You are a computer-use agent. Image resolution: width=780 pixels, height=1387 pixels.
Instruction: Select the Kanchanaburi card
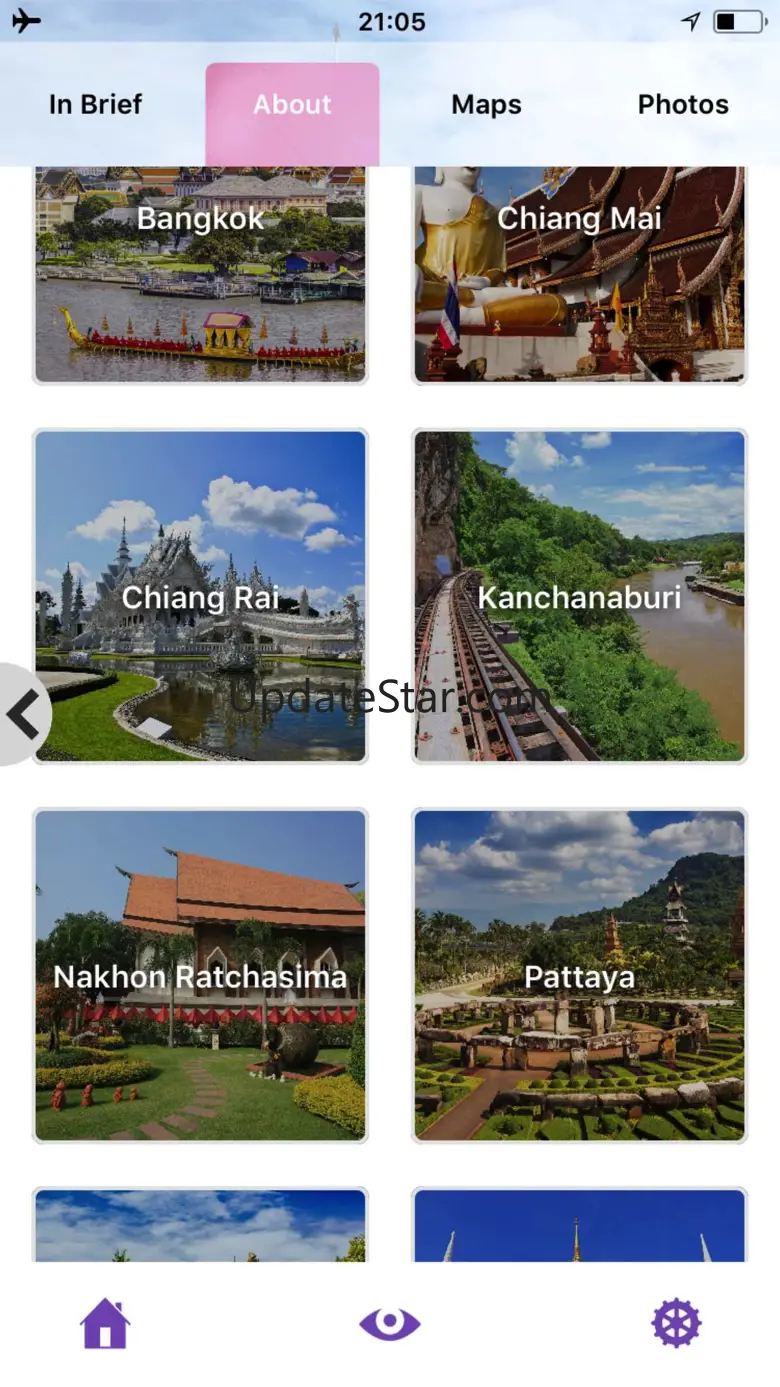tap(580, 597)
